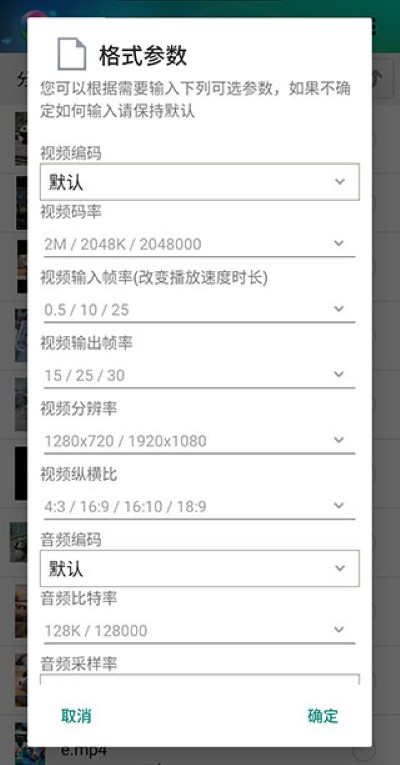
Task: Open the 视频码率 field dropdown
Action: (x=200, y=243)
